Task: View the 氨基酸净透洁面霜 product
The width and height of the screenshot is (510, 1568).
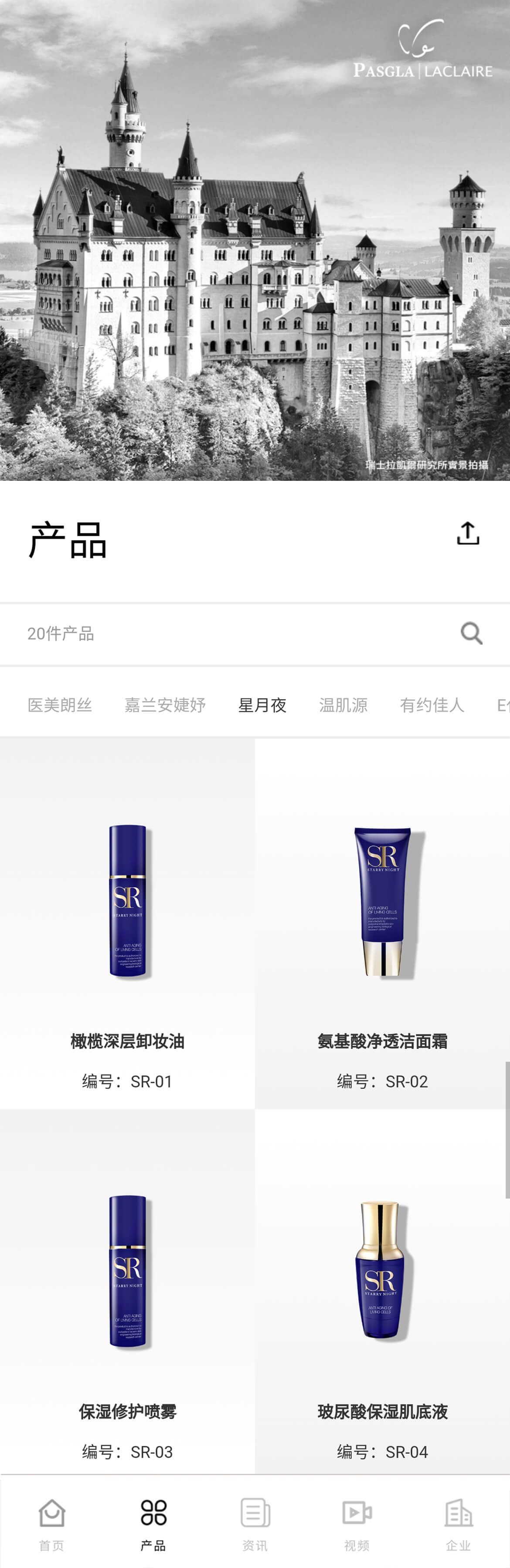Action: point(382,923)
